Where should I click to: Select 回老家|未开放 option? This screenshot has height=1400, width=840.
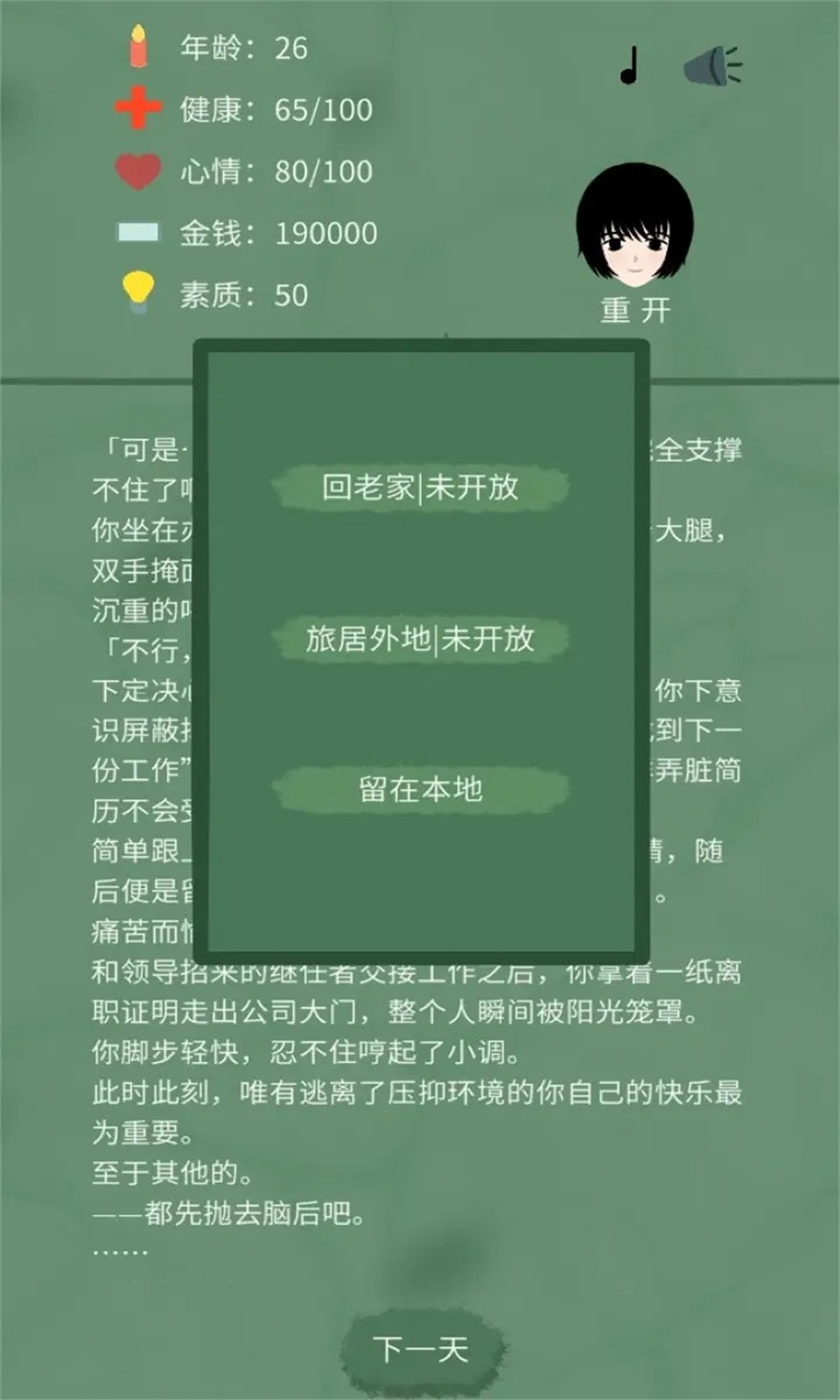point(420,487)
